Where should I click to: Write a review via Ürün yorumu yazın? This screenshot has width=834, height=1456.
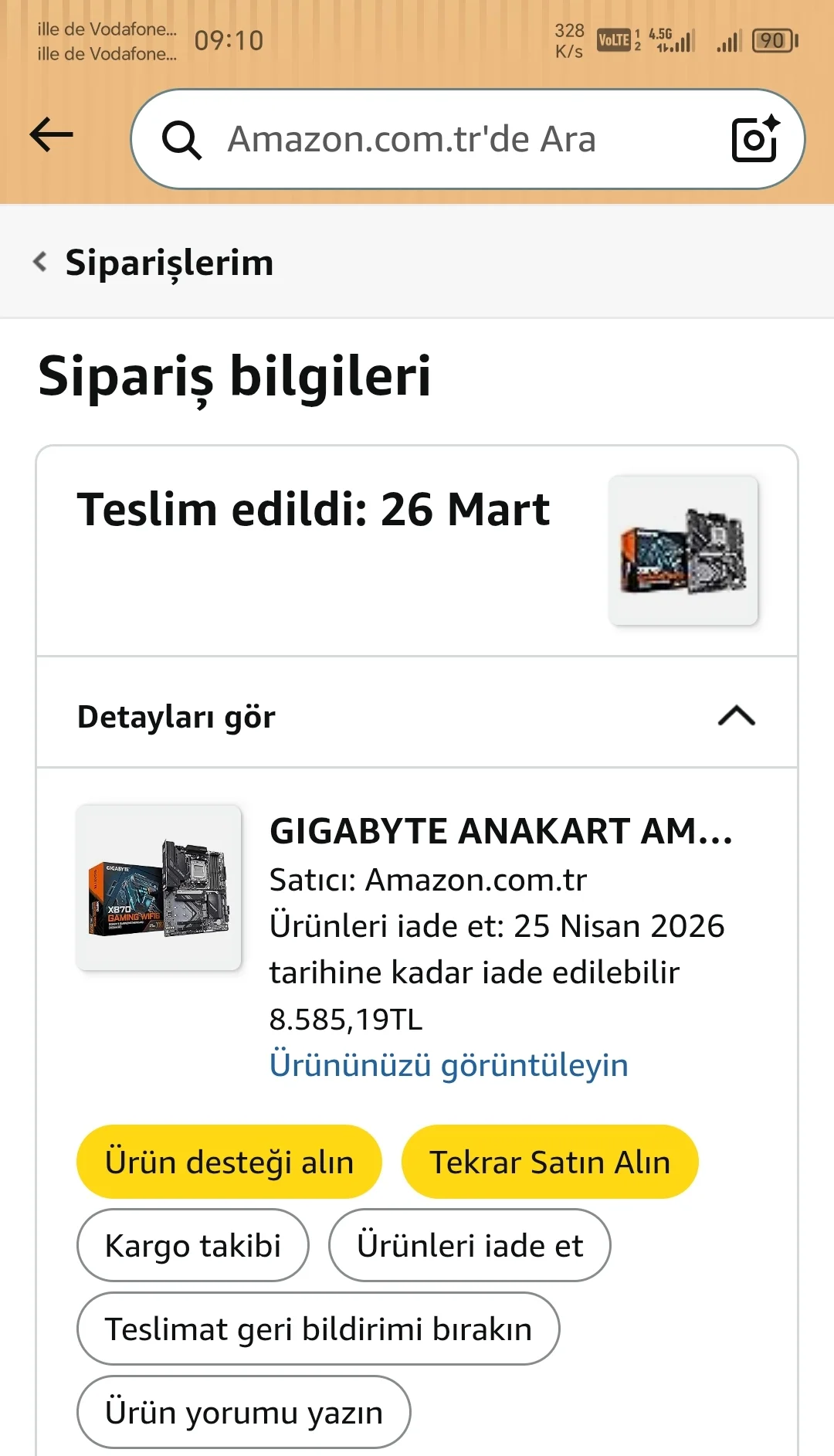coord(243,1412)
